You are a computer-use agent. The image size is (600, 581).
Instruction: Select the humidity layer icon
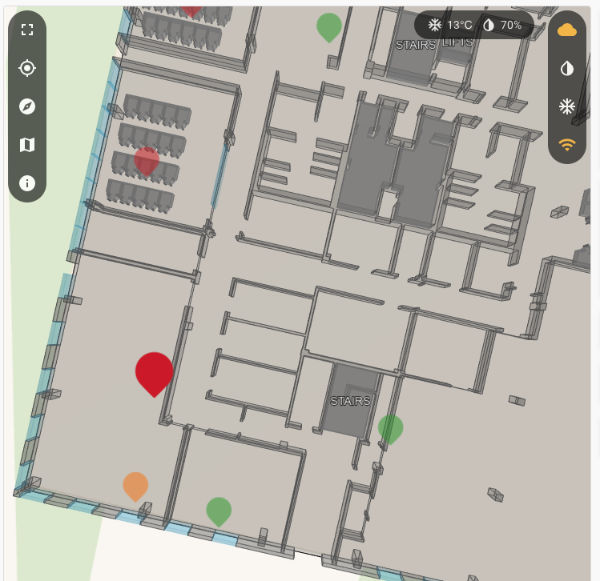pos(567,68)
